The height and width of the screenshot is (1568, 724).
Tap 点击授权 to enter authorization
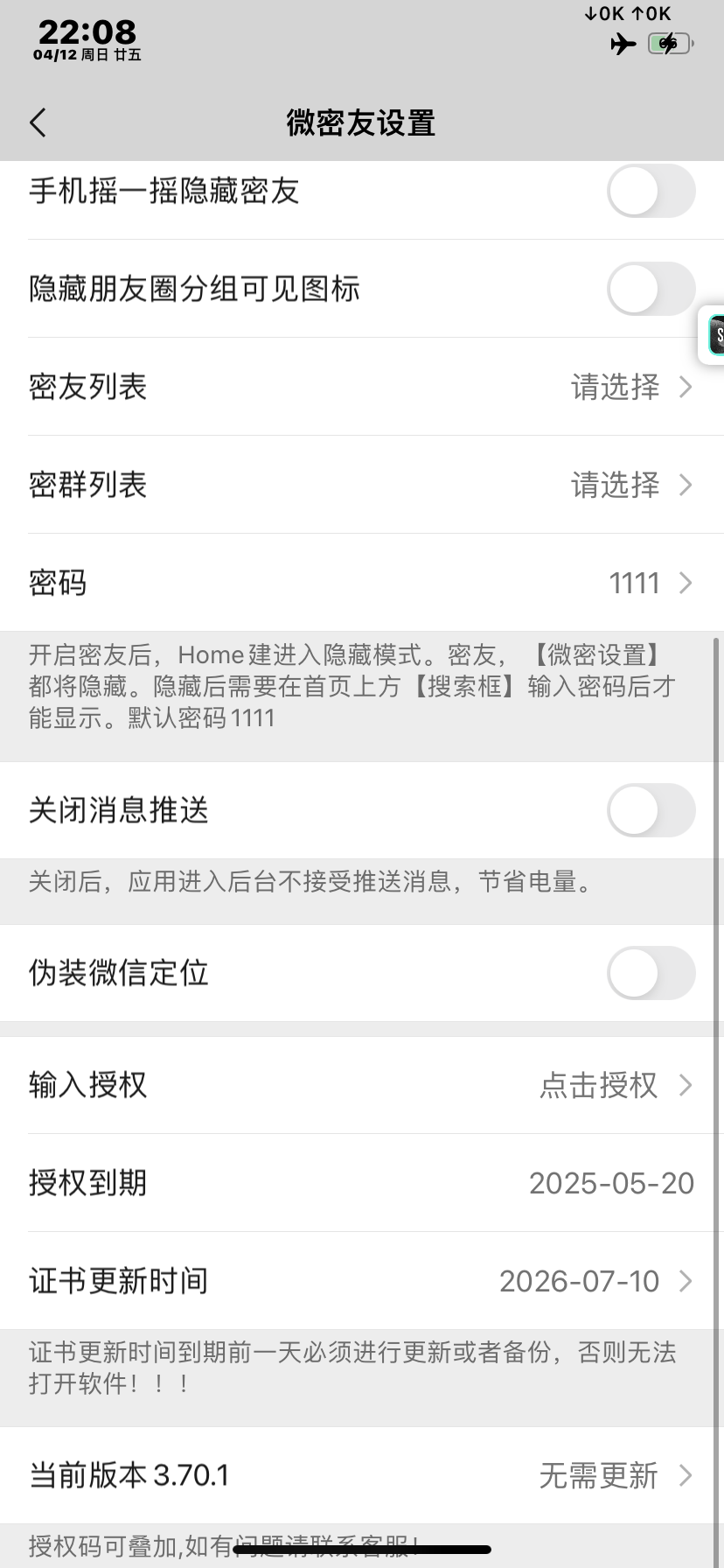[597, 1085]
